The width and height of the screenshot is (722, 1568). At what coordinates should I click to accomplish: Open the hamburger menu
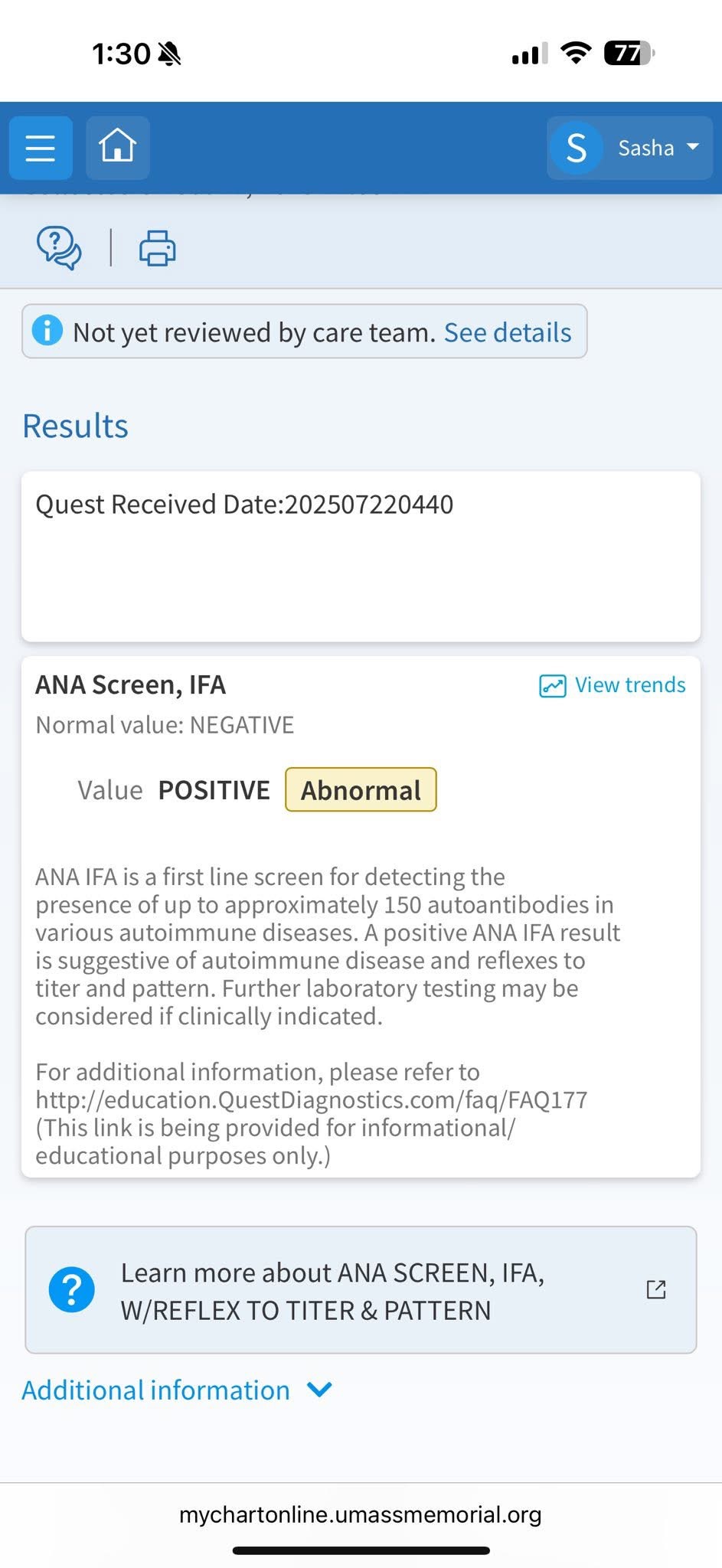pyautogui.click(x=41, y=147)
